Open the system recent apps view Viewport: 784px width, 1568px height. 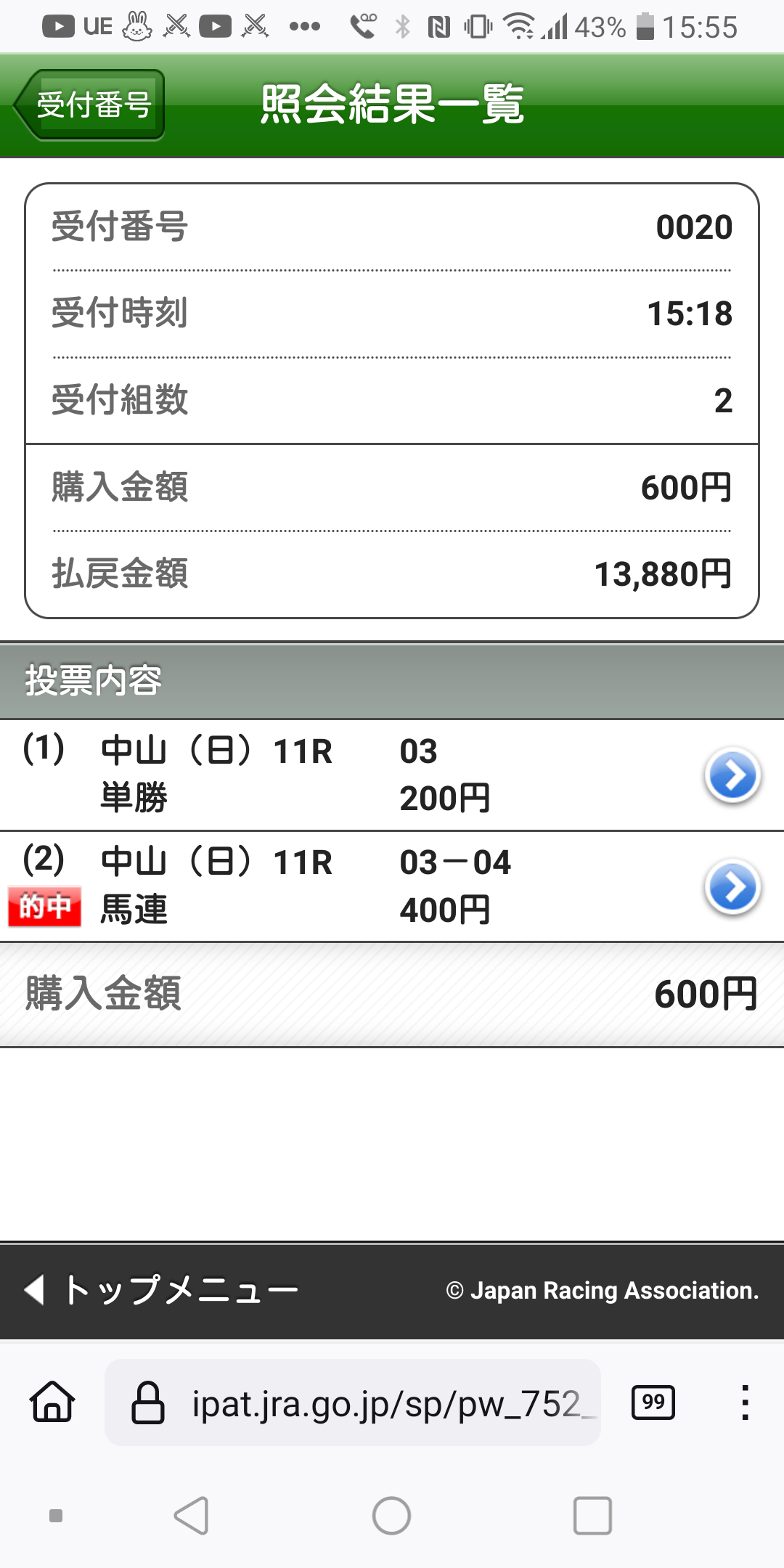point(592,1516)
